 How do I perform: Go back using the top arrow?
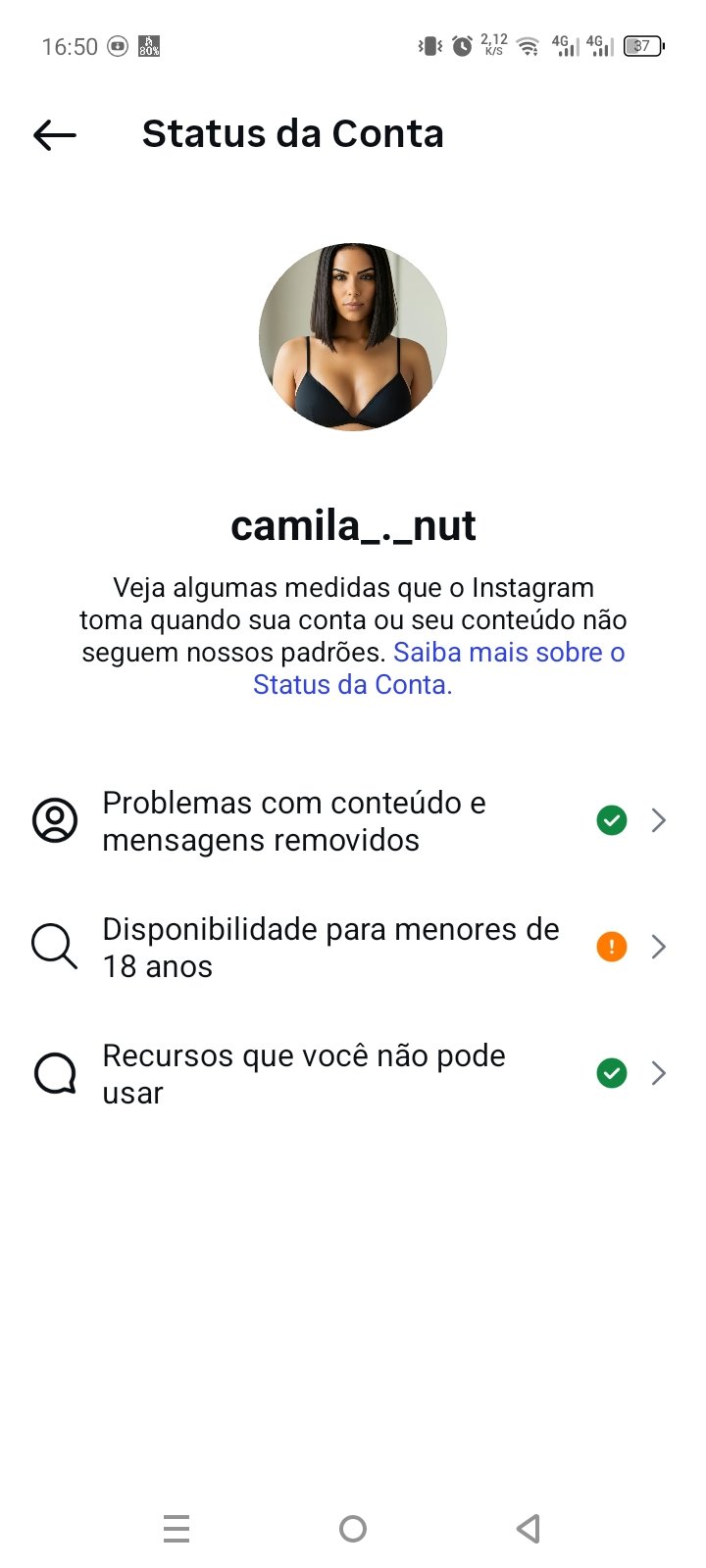(55, 135)
